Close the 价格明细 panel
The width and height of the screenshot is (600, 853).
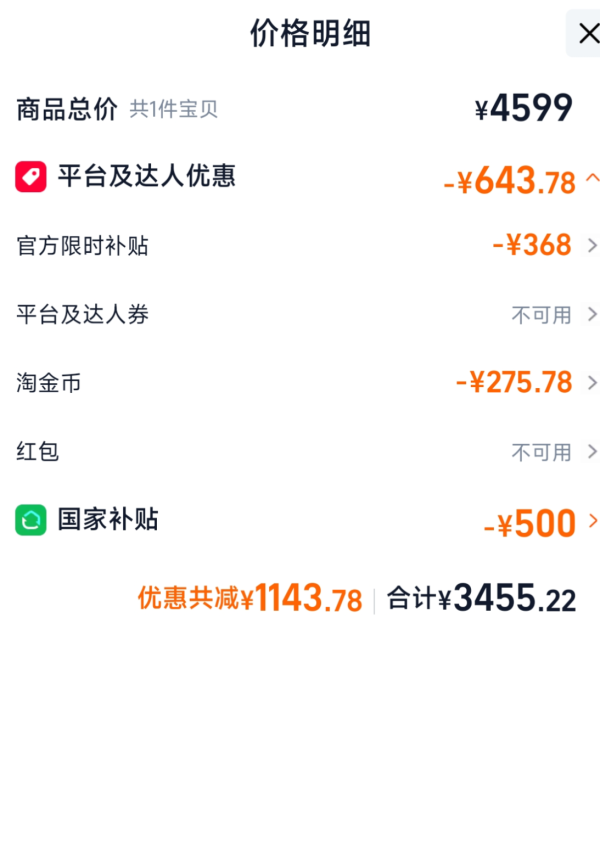click(x=585, y=33)
